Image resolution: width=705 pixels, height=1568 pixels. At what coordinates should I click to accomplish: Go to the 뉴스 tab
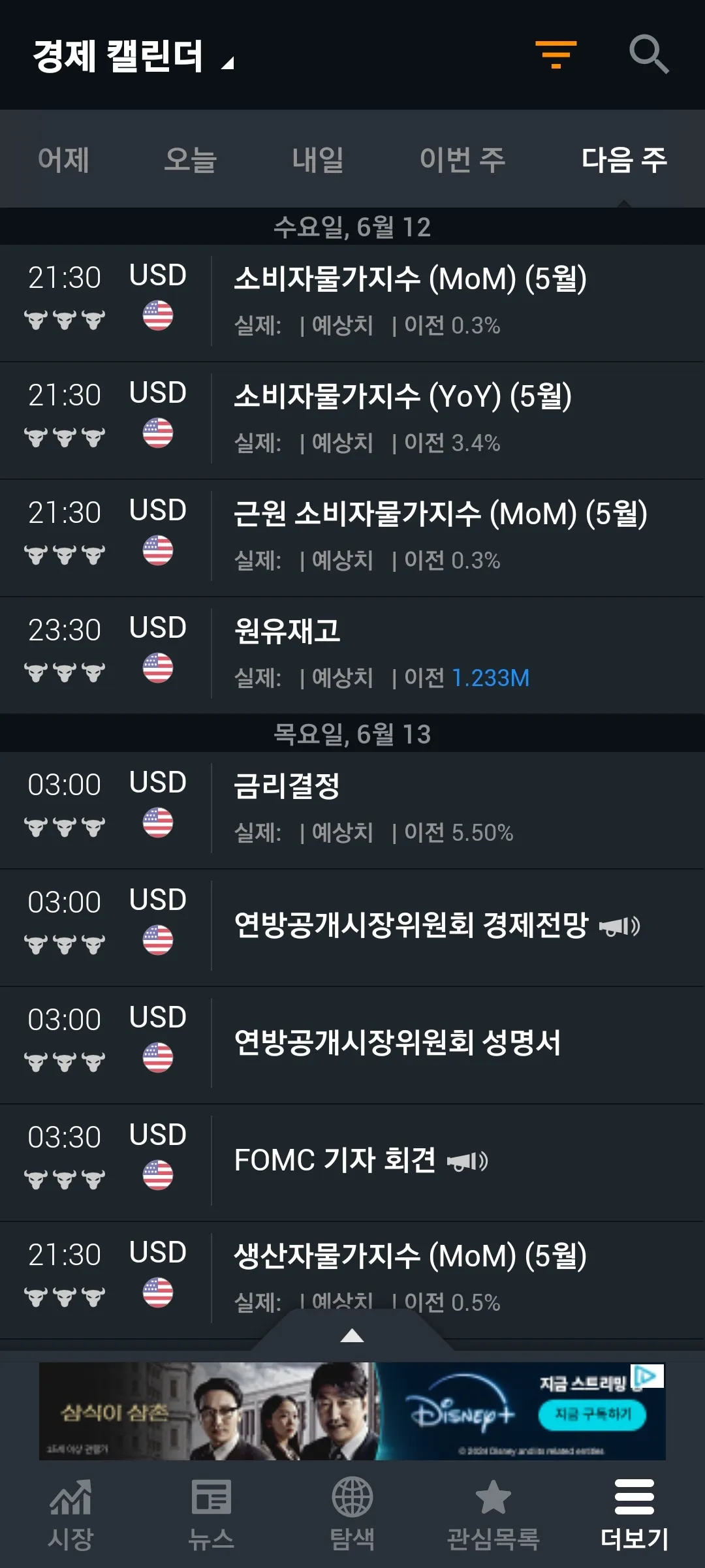point(211,1514)
